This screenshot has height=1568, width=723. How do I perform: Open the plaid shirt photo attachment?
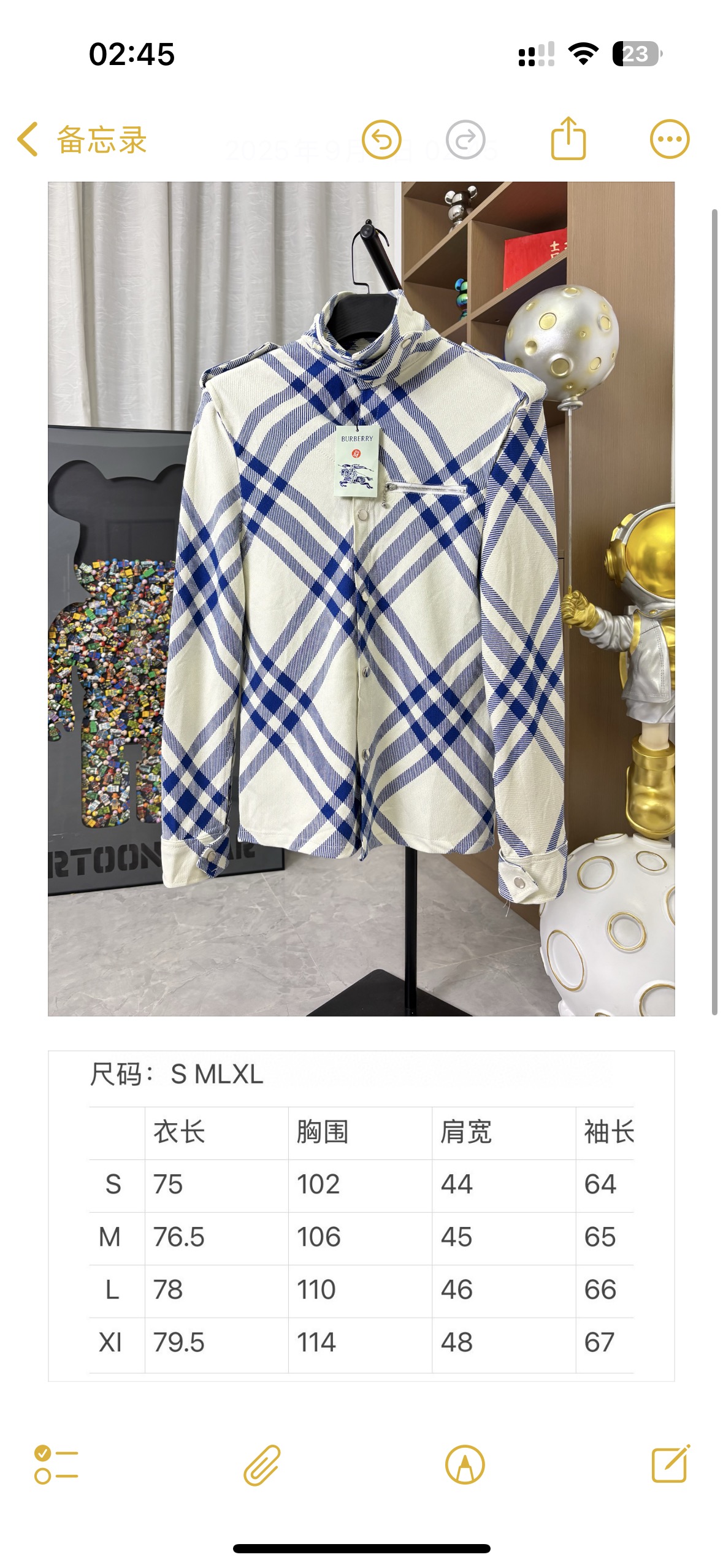click(361, 598)
